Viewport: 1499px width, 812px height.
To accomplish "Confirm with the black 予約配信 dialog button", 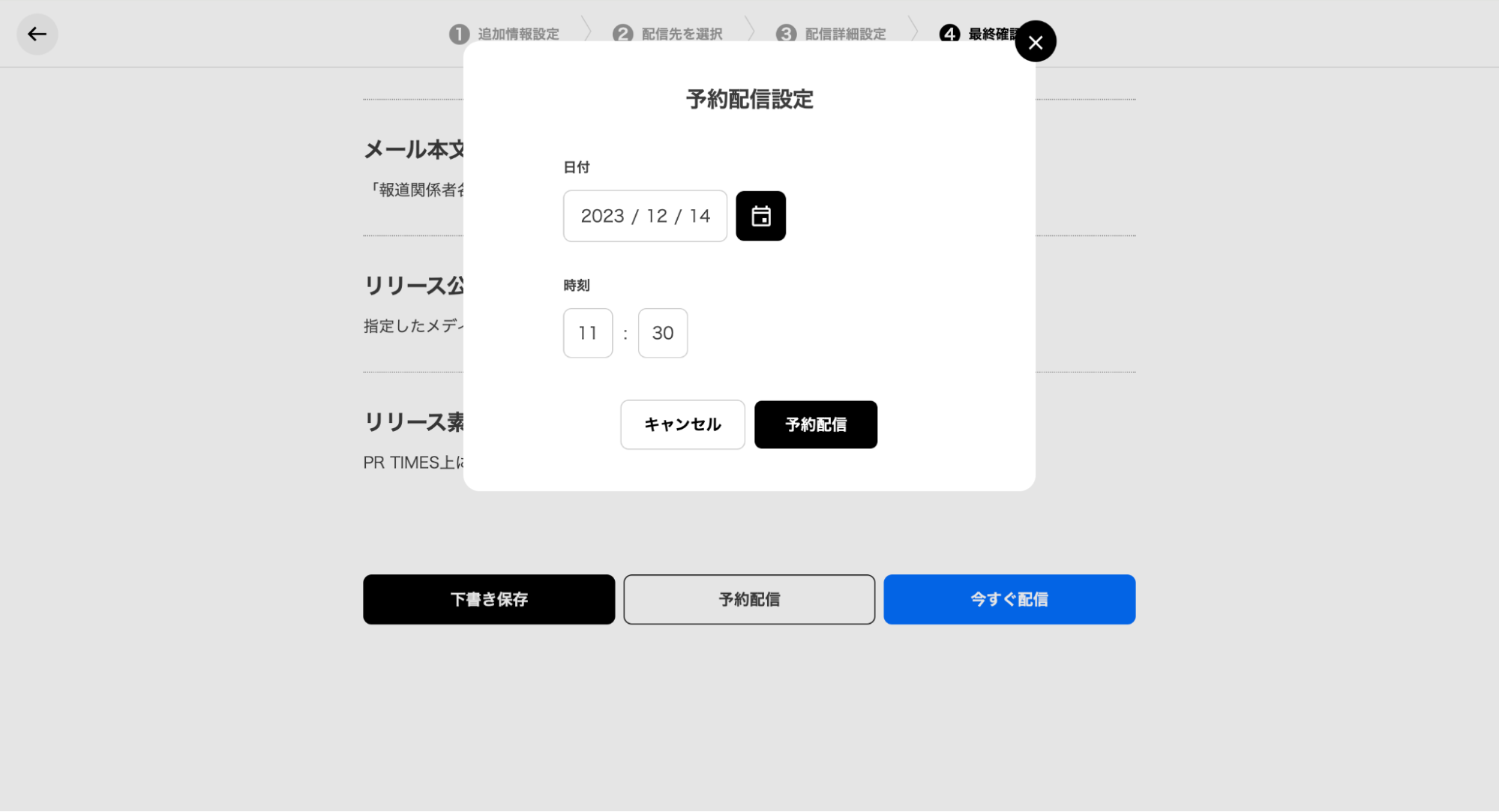I will [815, 424].
